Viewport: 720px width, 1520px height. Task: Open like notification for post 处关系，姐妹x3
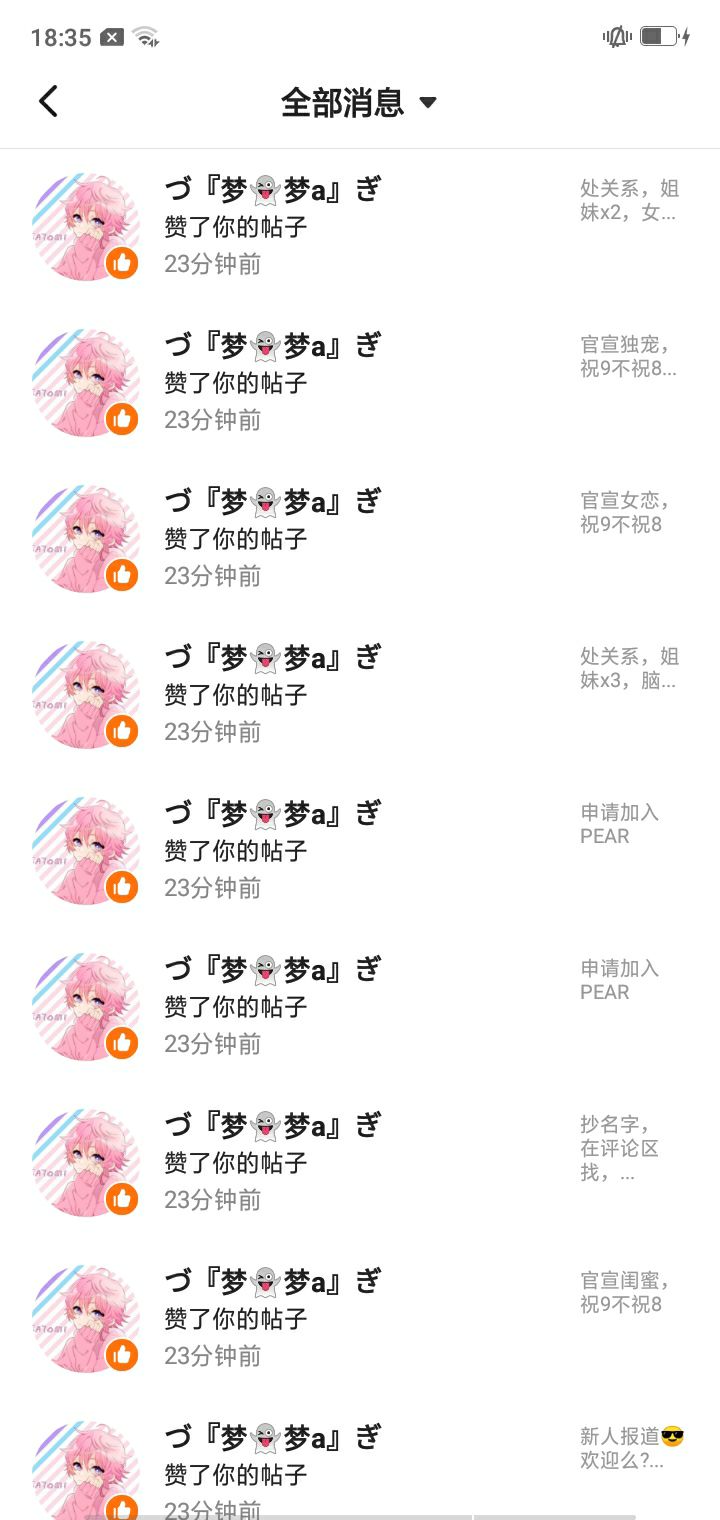[x=360, y=695]
